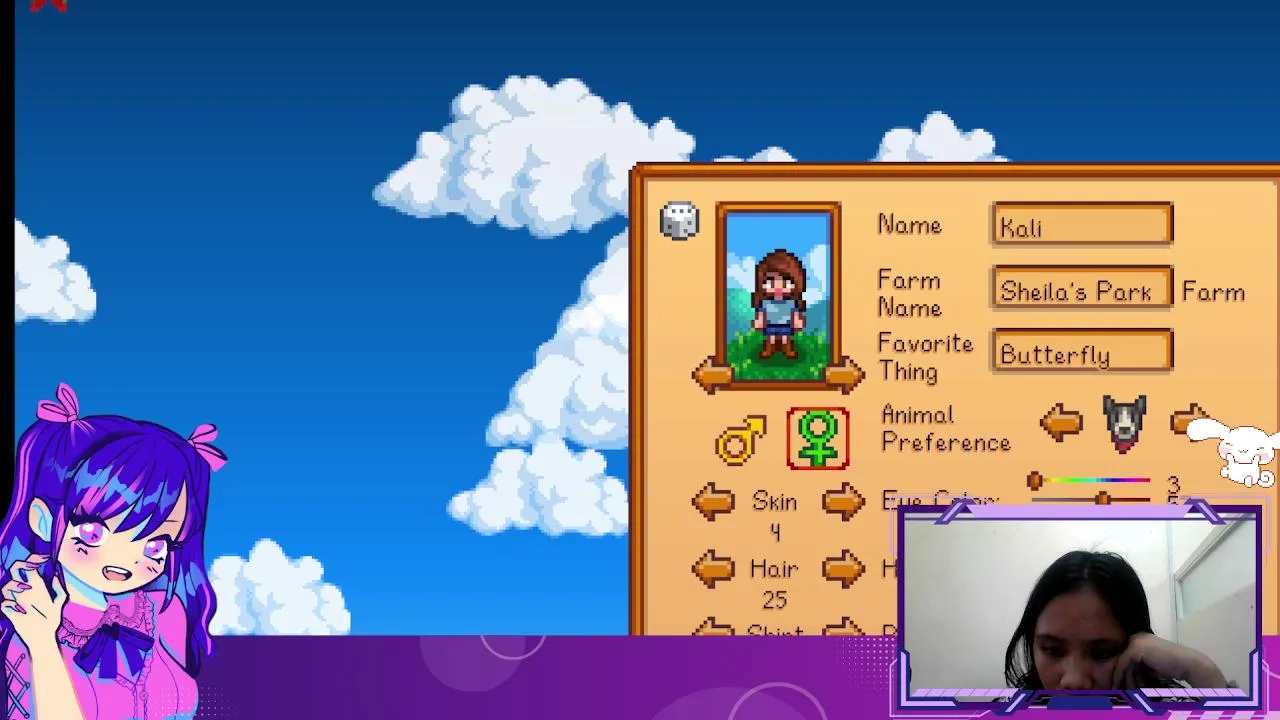The image size is (1280, 720).
Task: Show previous animal preference
Action: [x=1061, y=423]
